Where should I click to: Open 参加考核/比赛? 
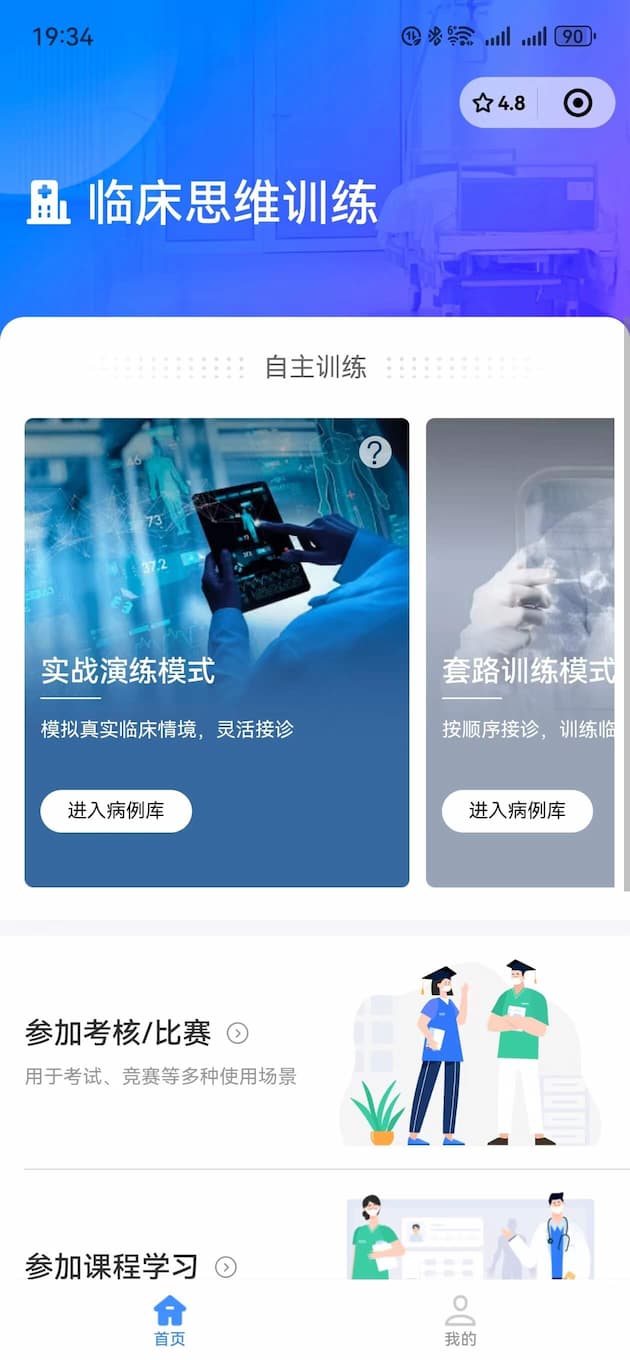click(136, 1033)
